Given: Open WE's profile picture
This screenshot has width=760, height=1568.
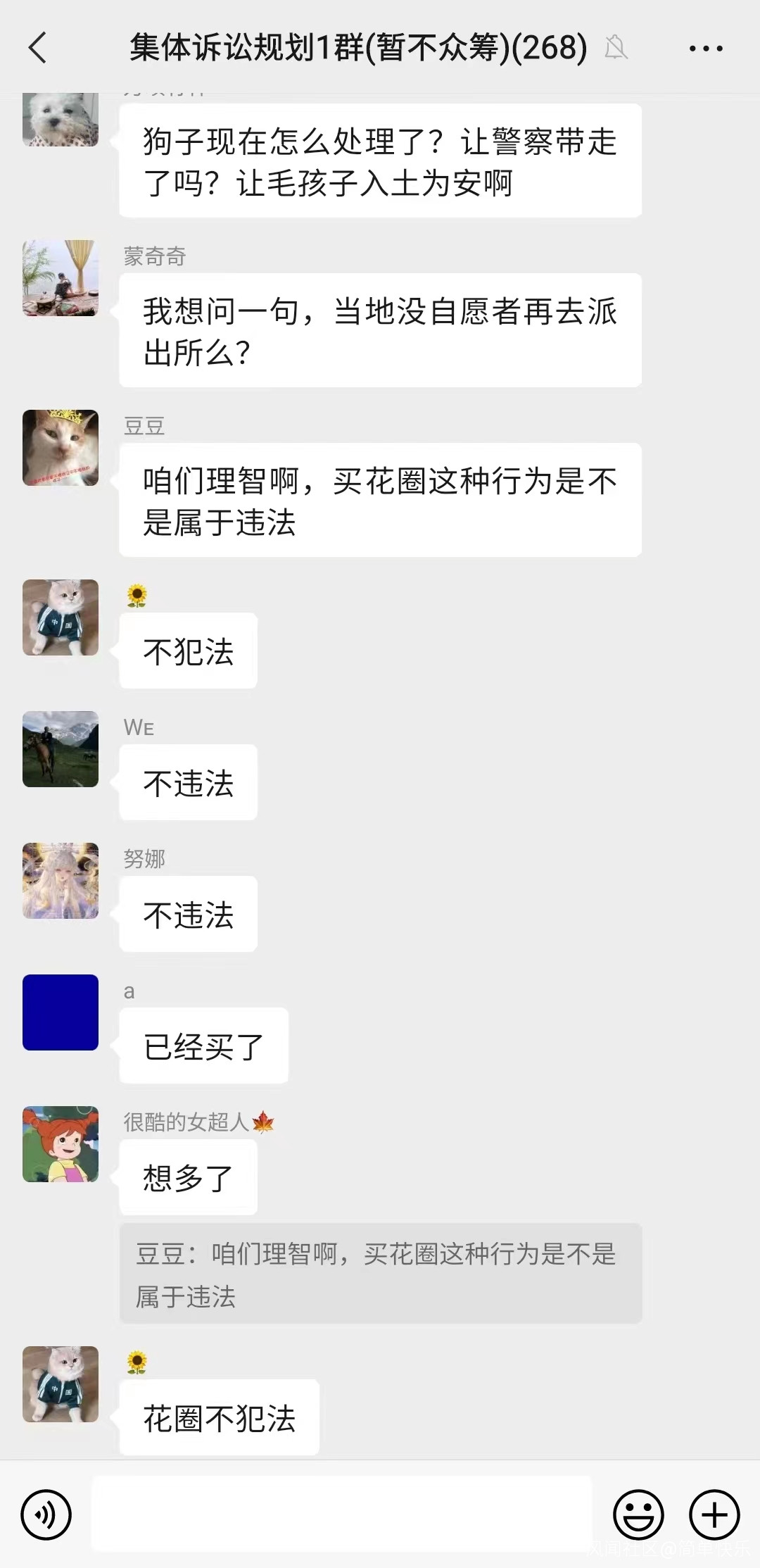Looking at the screenshot, I should 61,749.
